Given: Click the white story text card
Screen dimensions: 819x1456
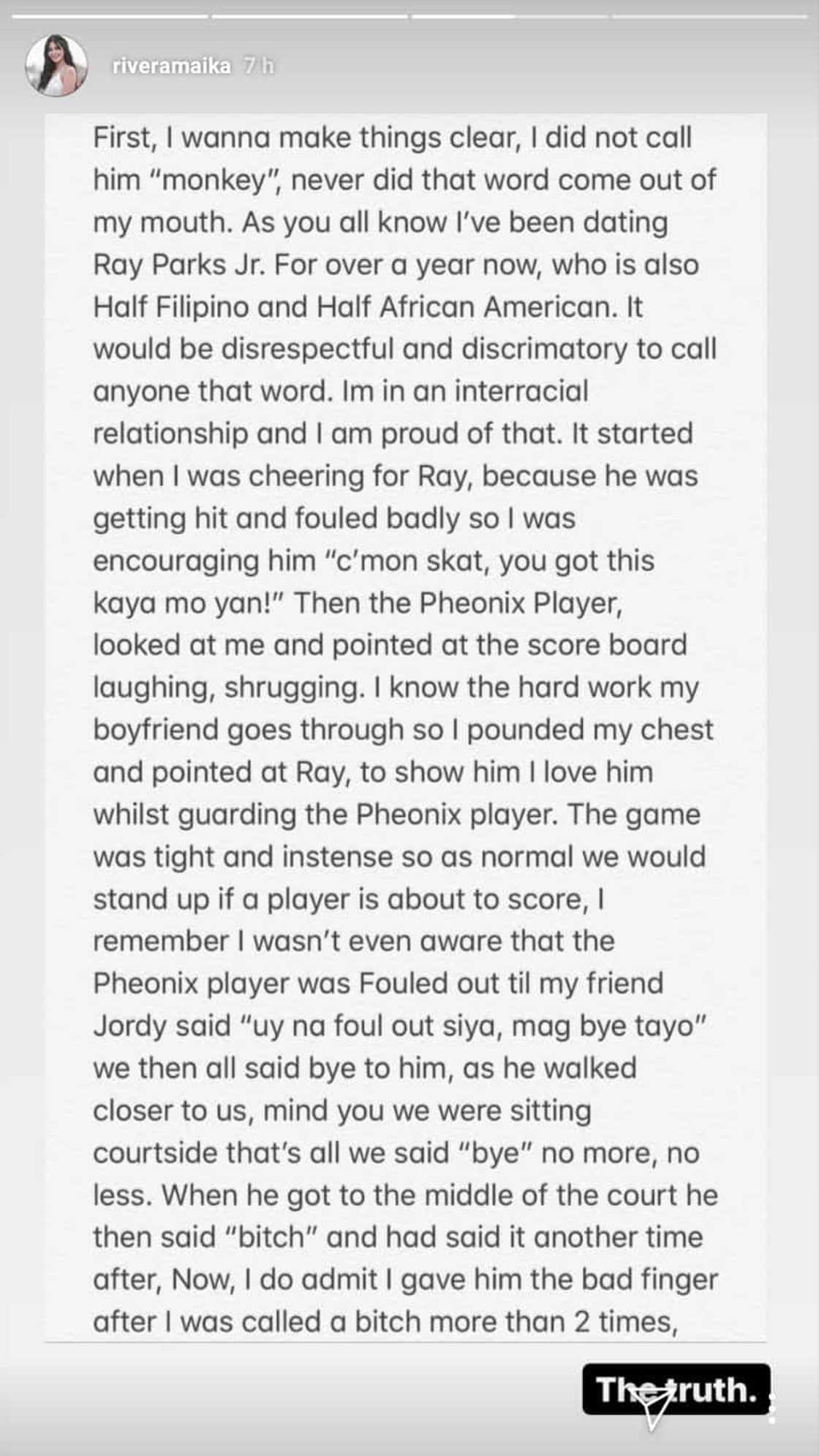Looking at the screenshot, I should (x=409, y=724).
